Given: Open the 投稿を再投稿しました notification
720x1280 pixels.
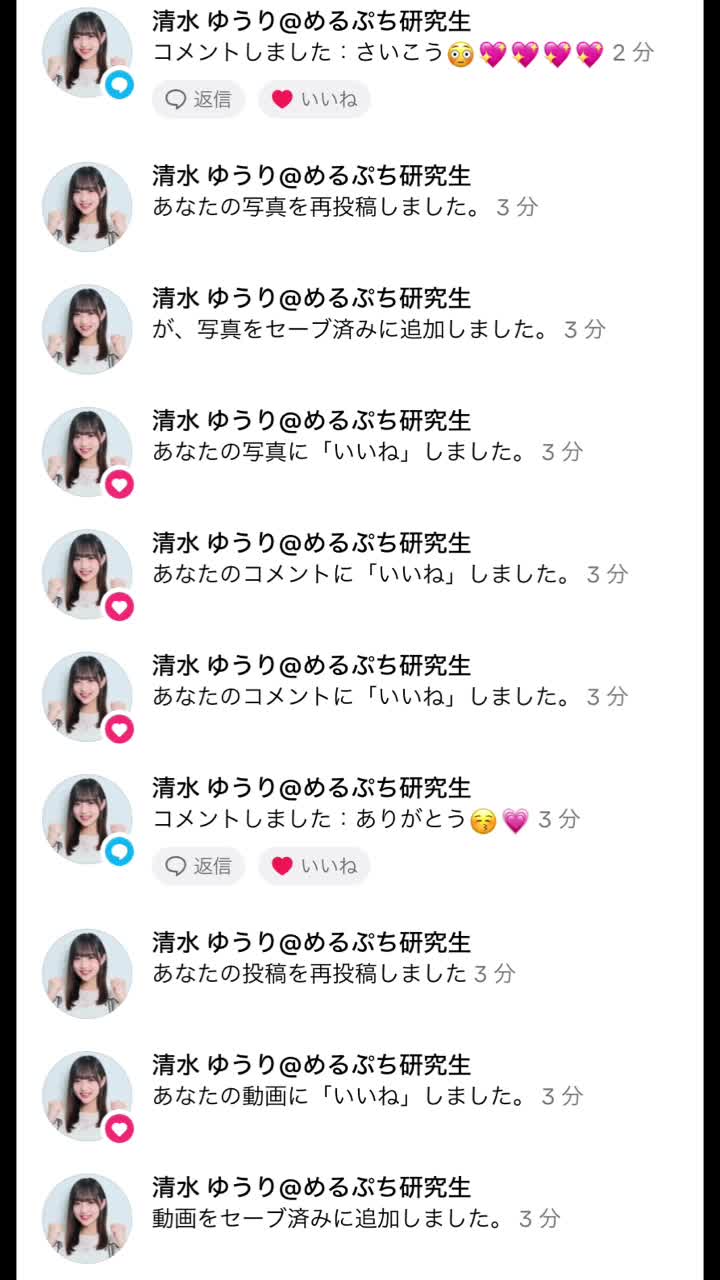Looking at the screenshot, I should [x=310, y=973].
